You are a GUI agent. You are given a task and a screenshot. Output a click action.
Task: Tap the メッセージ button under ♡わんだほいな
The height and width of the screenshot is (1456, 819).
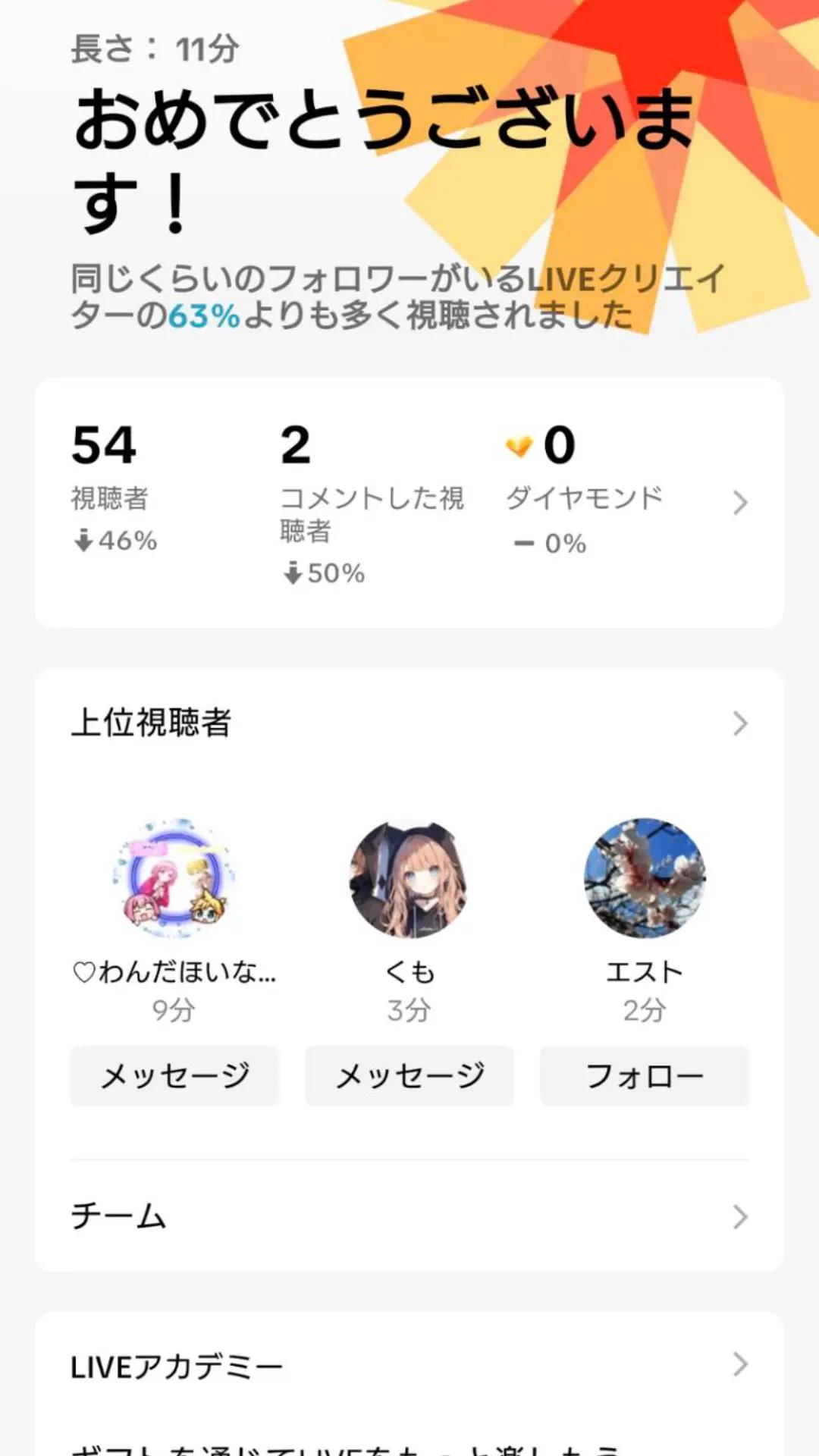174,1075
